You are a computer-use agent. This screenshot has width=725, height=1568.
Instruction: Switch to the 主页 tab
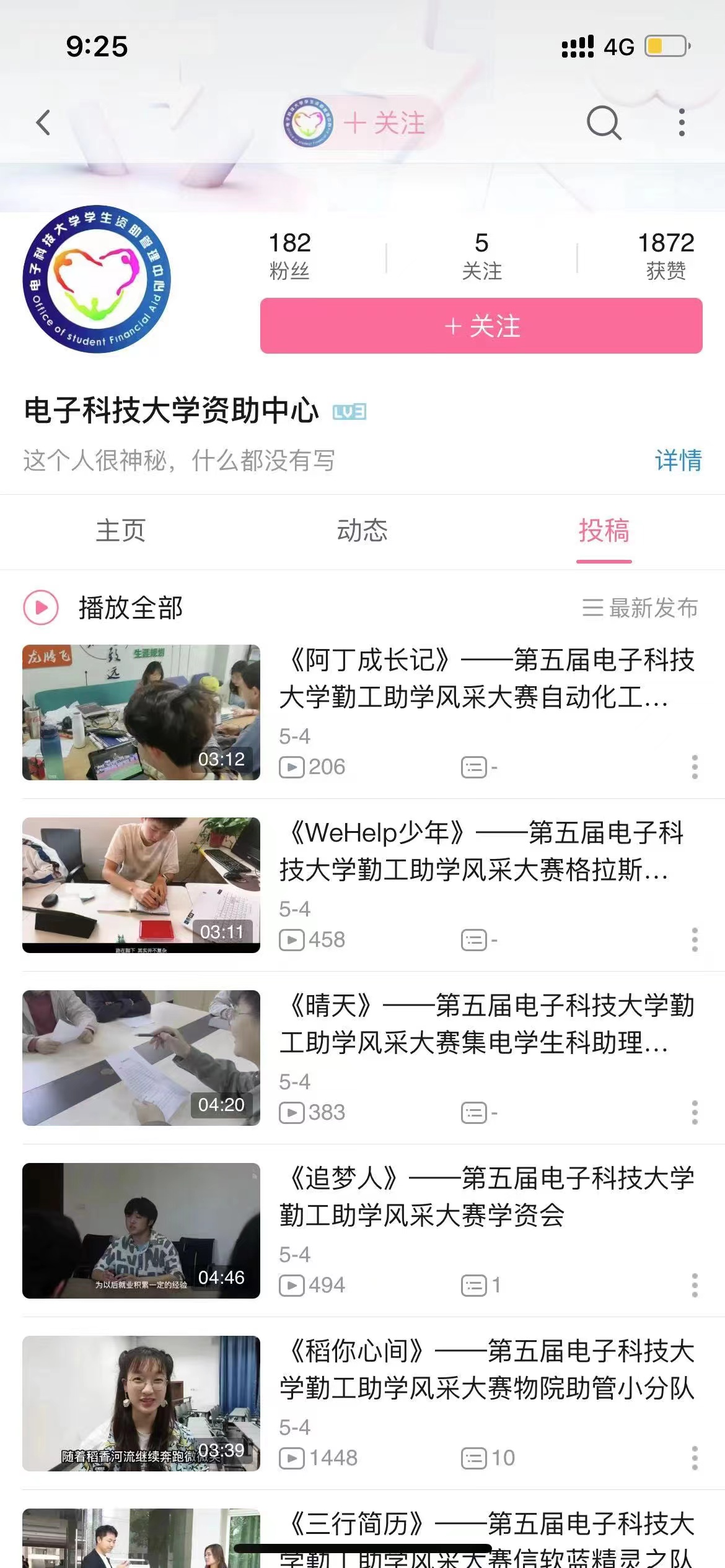tap(120, 531)
